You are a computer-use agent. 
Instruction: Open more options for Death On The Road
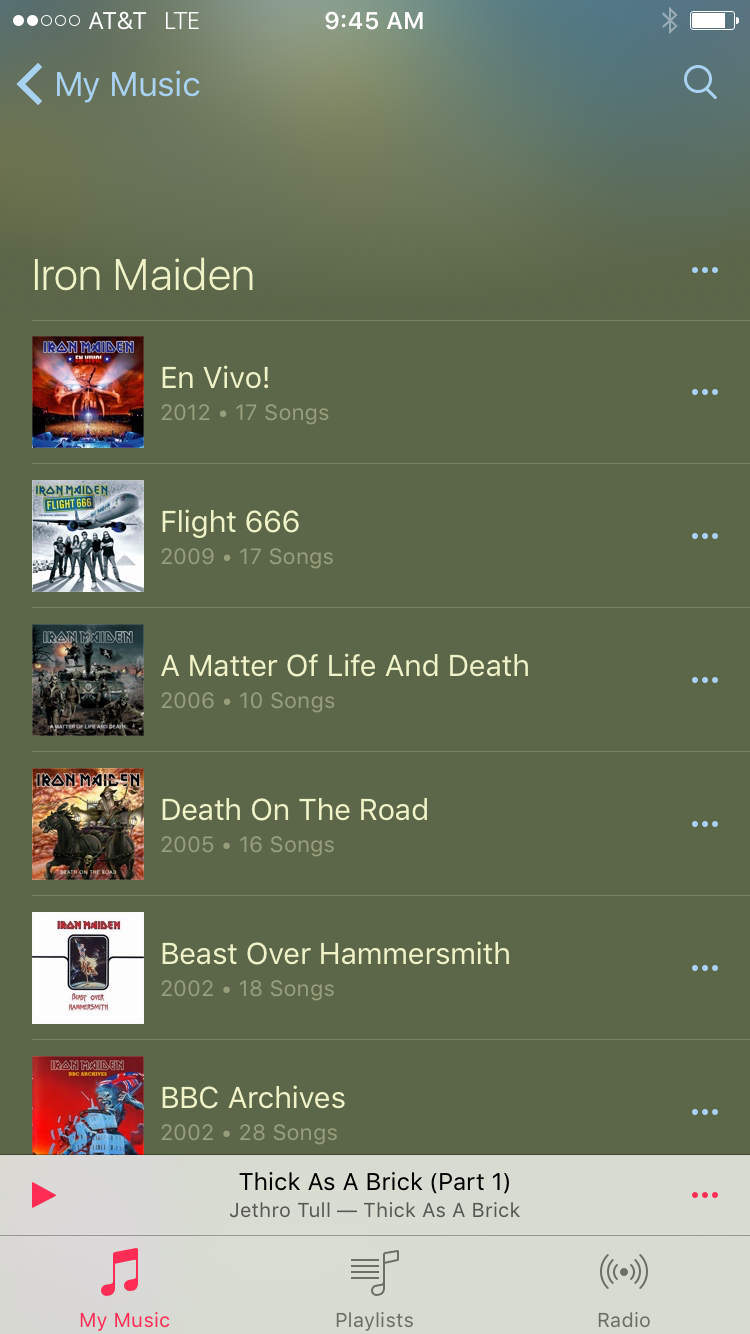(704, 824)
